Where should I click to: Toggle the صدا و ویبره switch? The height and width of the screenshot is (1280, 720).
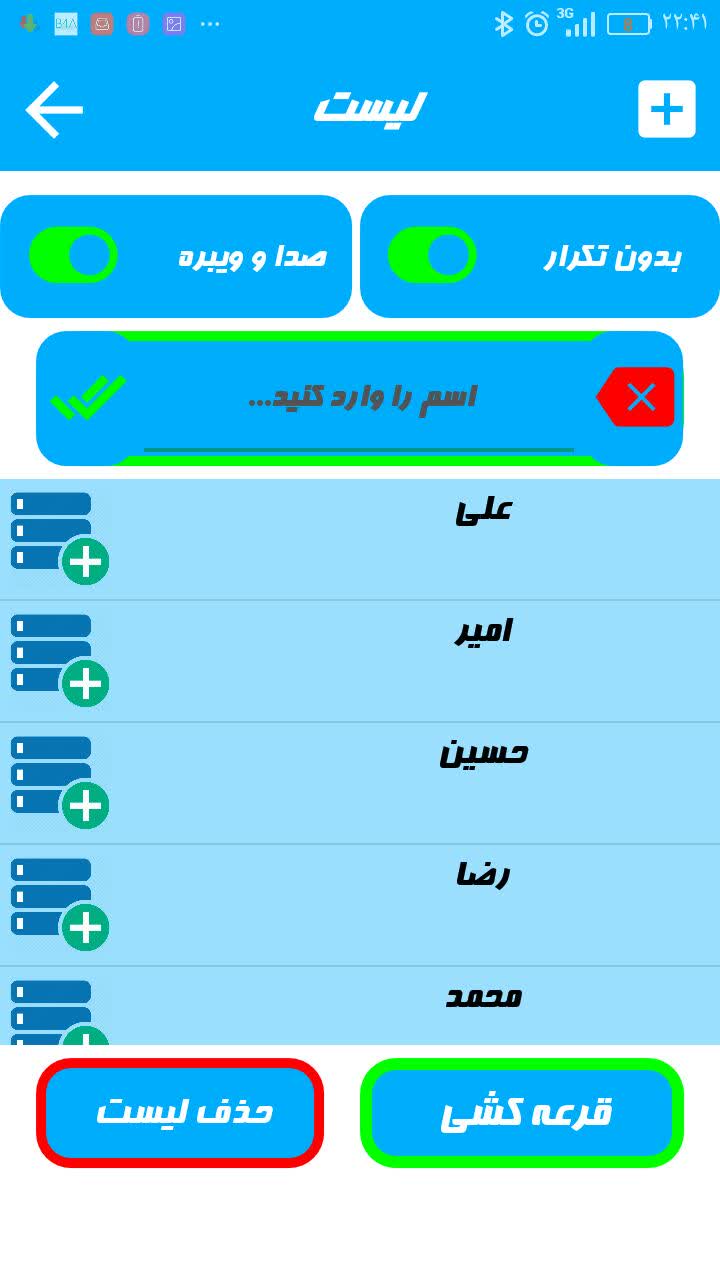(x=73, y=255)
